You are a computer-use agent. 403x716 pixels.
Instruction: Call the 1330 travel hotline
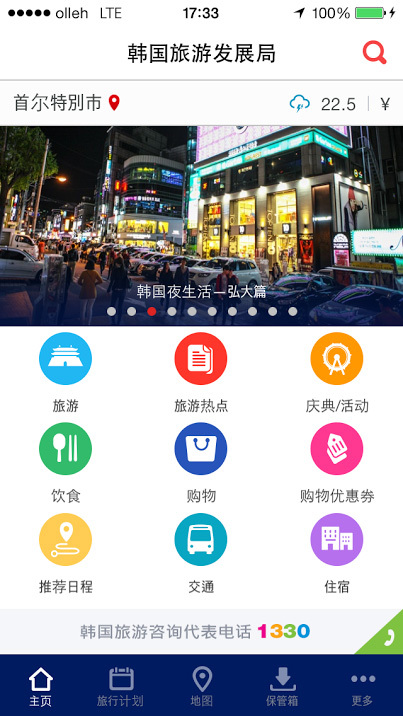[x=201, y=632]
